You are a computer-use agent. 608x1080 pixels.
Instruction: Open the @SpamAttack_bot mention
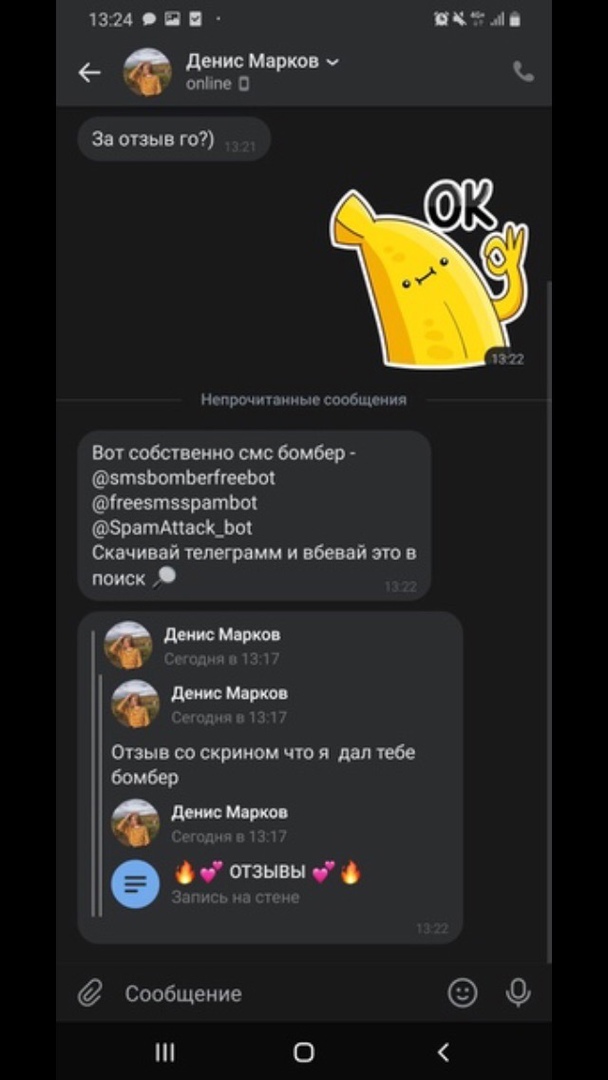[x=172, y=527]
